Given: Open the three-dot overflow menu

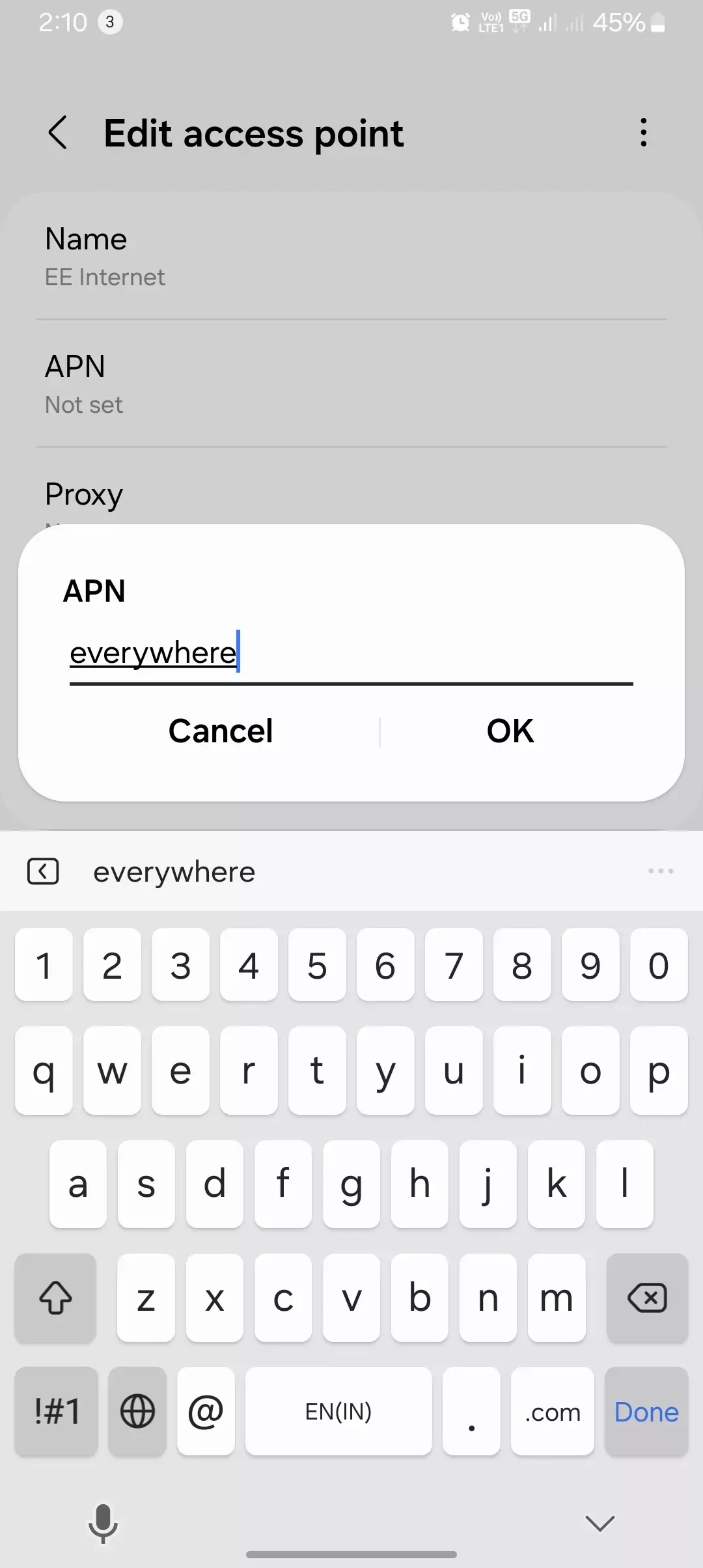Looking at the screenshot, I should pyautogui.click(x=643, y=133).
